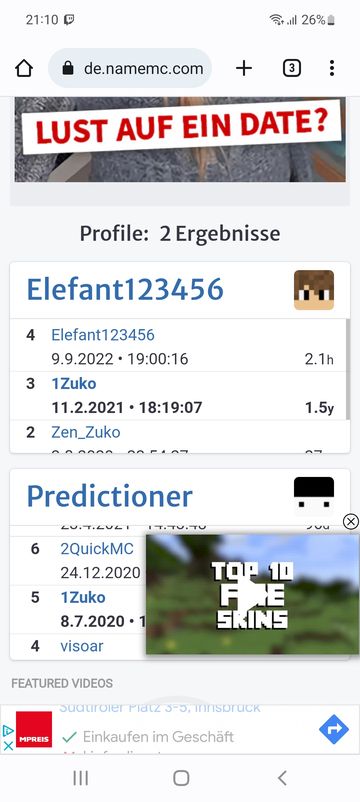Screen dimensions: 360x802
Task: Open the 1Zuko name link under Elefant123456
Action: pyautogui.click(x=74, y=384)
